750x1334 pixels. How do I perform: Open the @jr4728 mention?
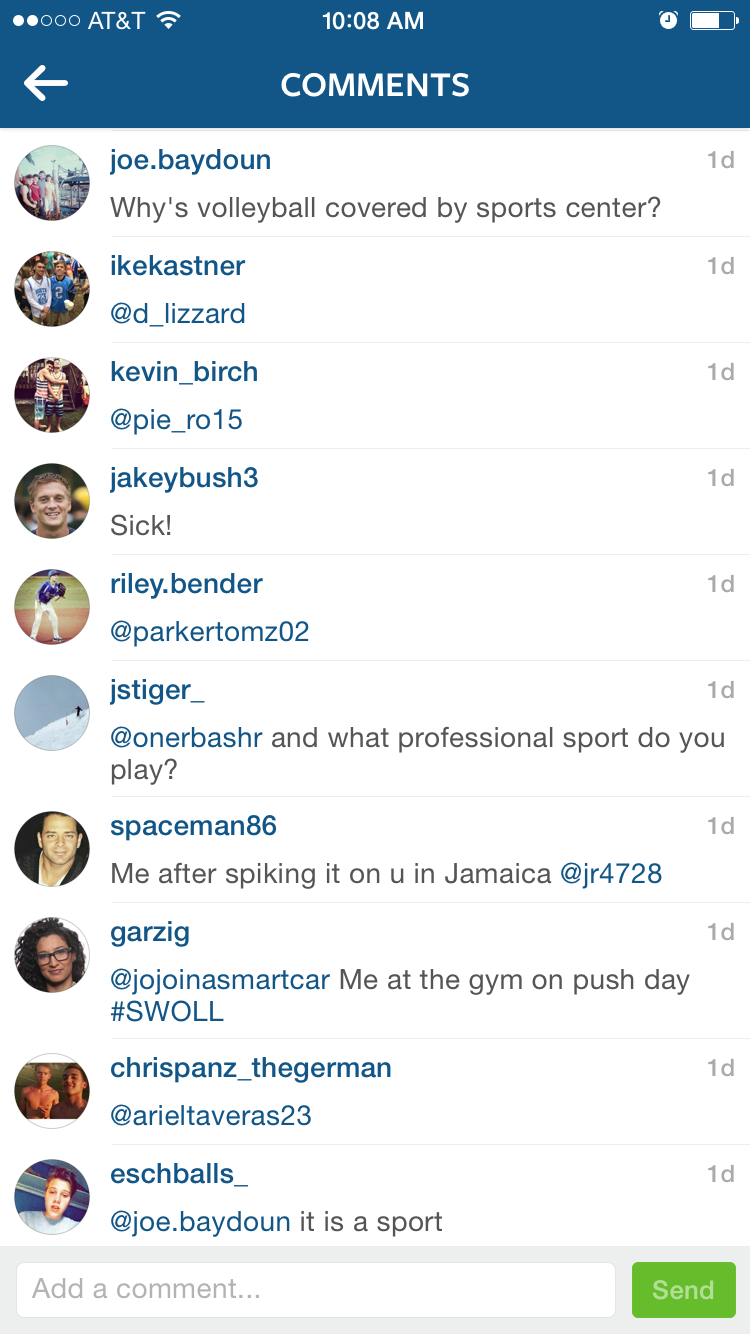point(610,874)
